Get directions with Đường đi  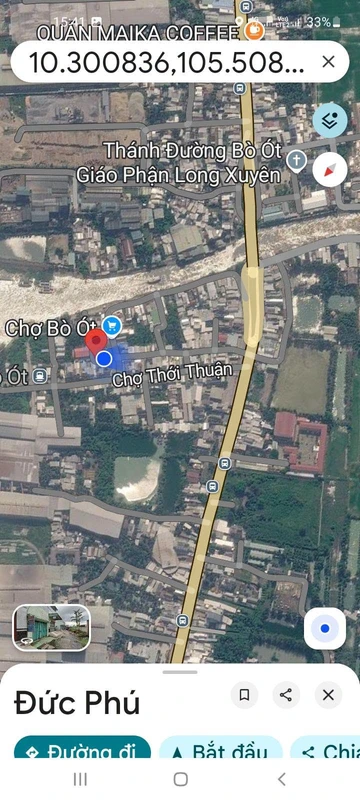point(82,747)
